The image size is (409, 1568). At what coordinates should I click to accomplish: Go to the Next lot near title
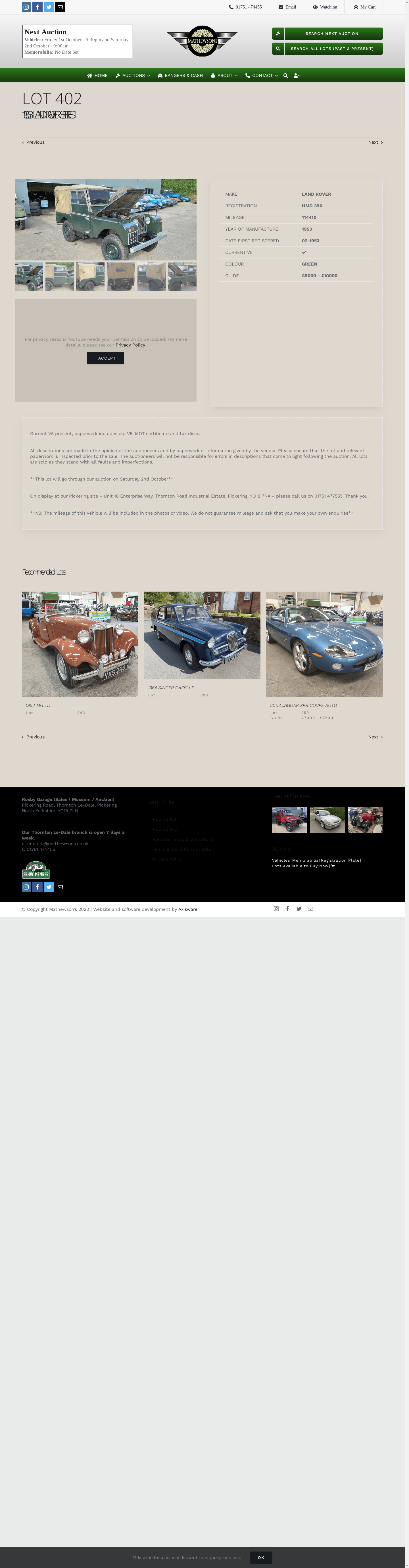coord(375,143)
